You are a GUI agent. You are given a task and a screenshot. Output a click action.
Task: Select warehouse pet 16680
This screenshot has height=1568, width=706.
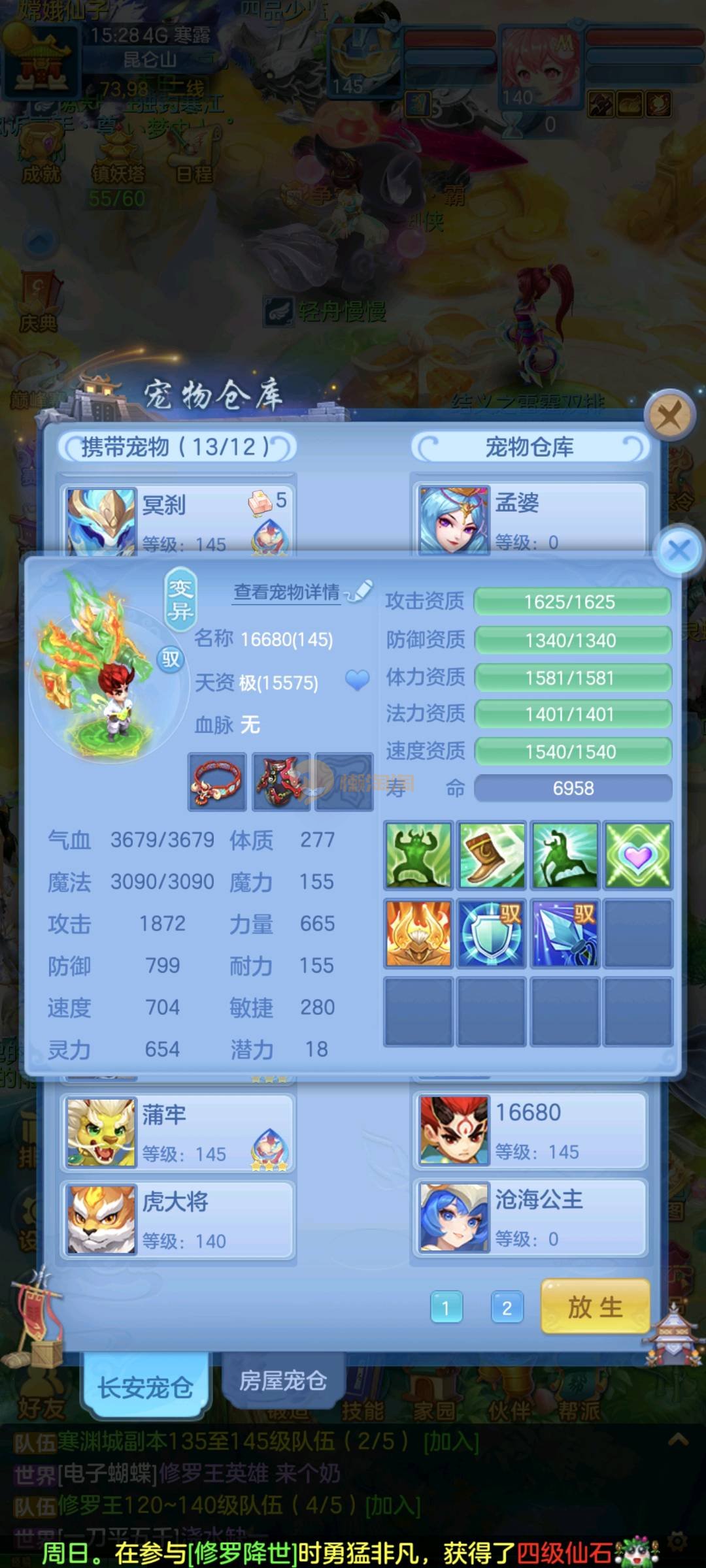pos(529,1130)
